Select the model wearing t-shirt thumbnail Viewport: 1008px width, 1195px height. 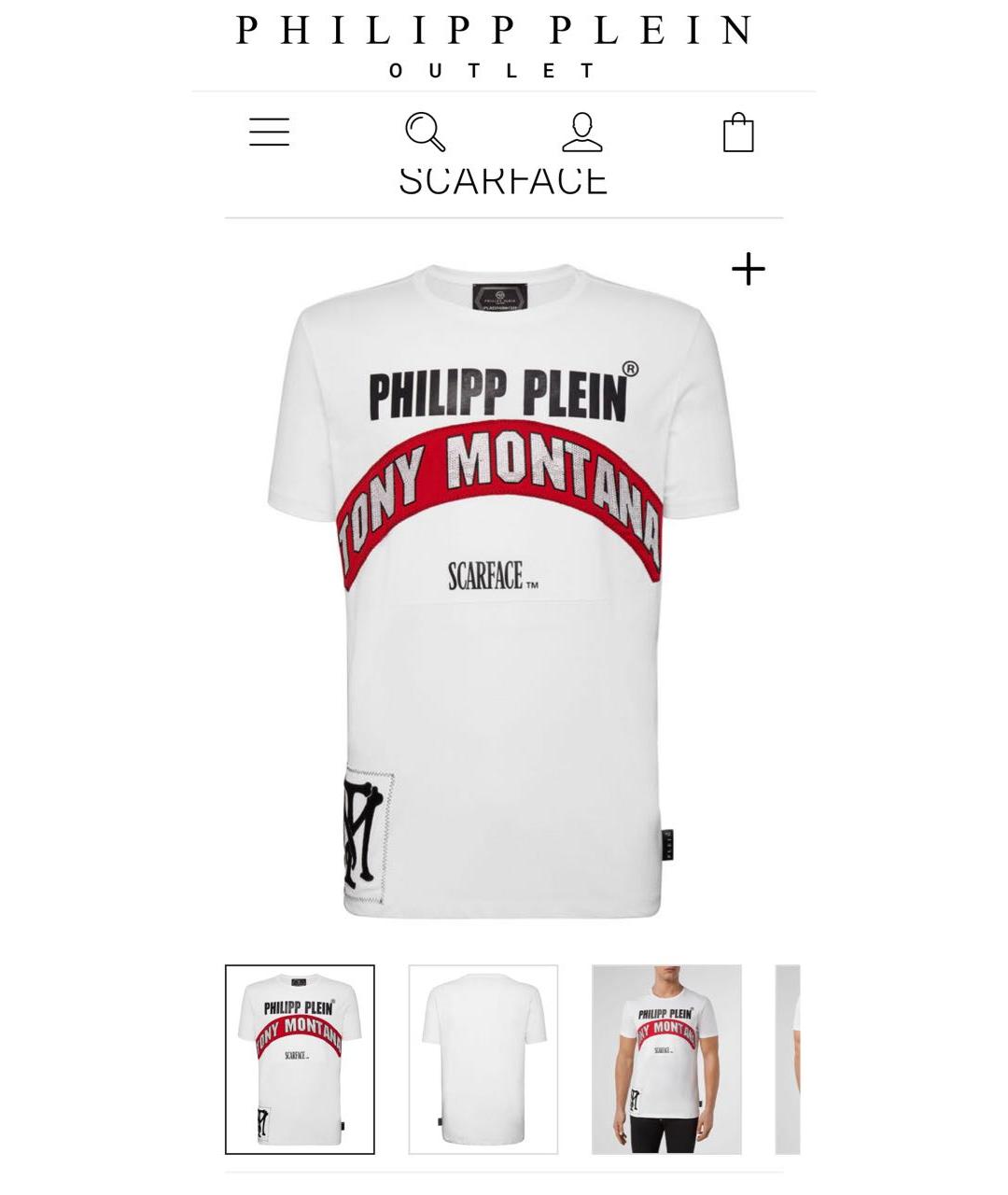666,1060
